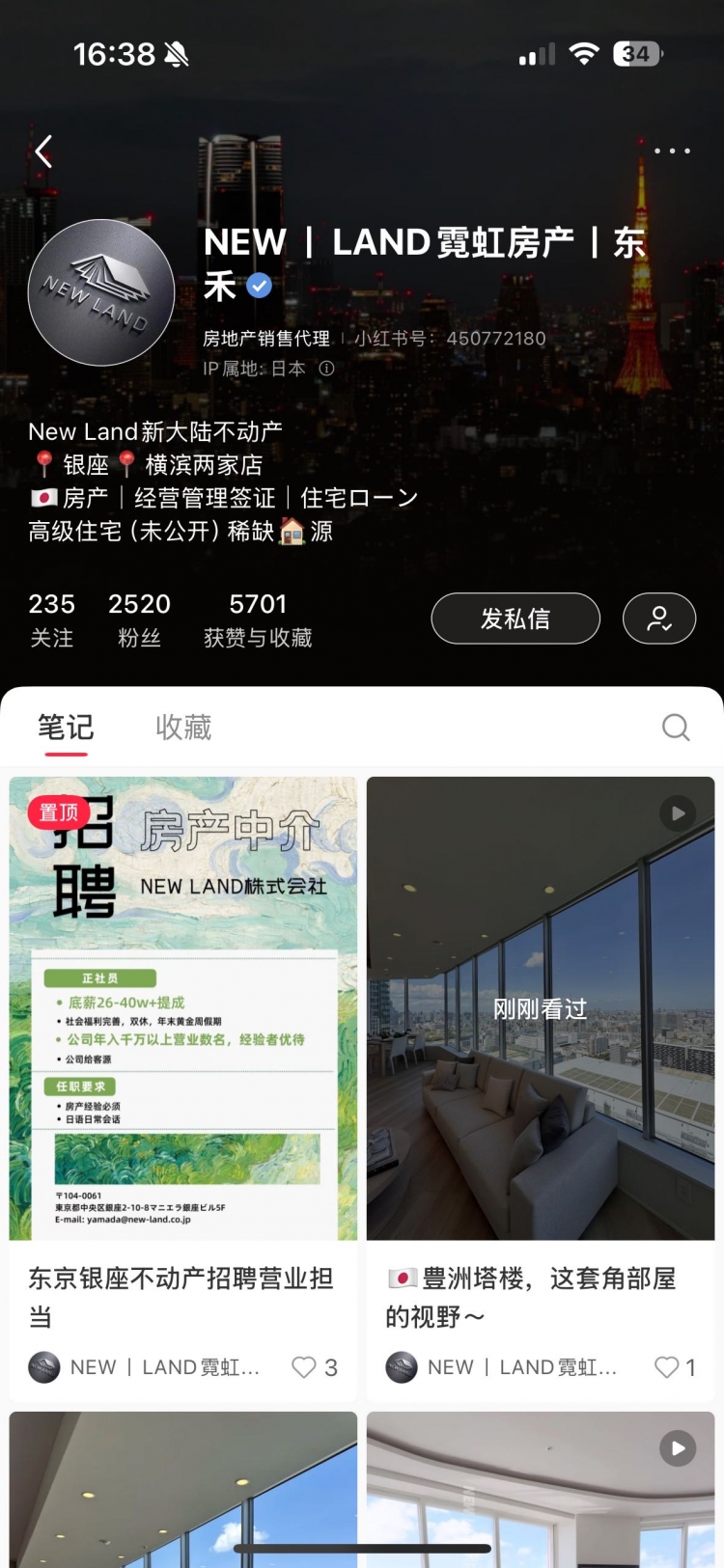724x1568 pixels.
Task: Open the three-dot overflow menu
Action: pyautogui.click(x=672, y=151)
